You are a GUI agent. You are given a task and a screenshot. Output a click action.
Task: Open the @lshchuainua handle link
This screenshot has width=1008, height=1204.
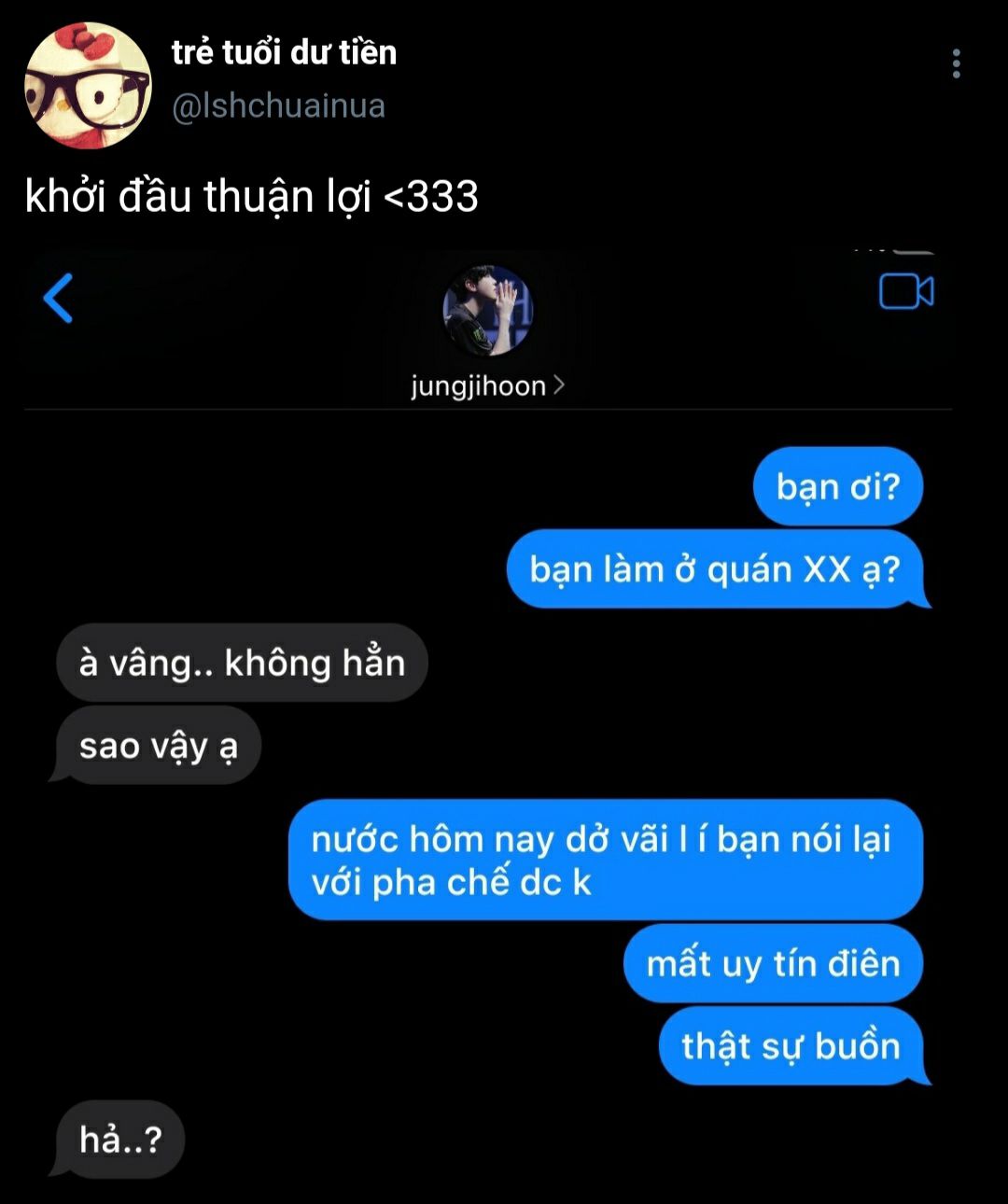pos(278,105)
